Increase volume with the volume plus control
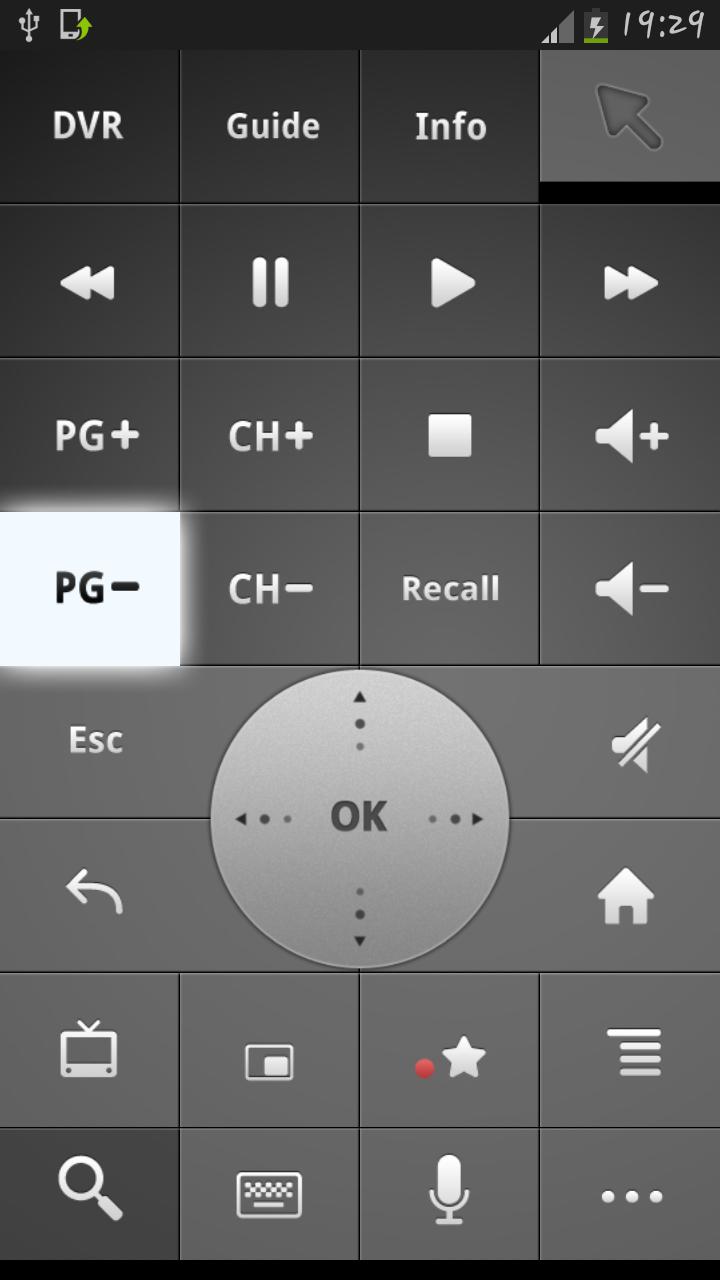Screen dimensions: 720x1280 click(629, 435)
